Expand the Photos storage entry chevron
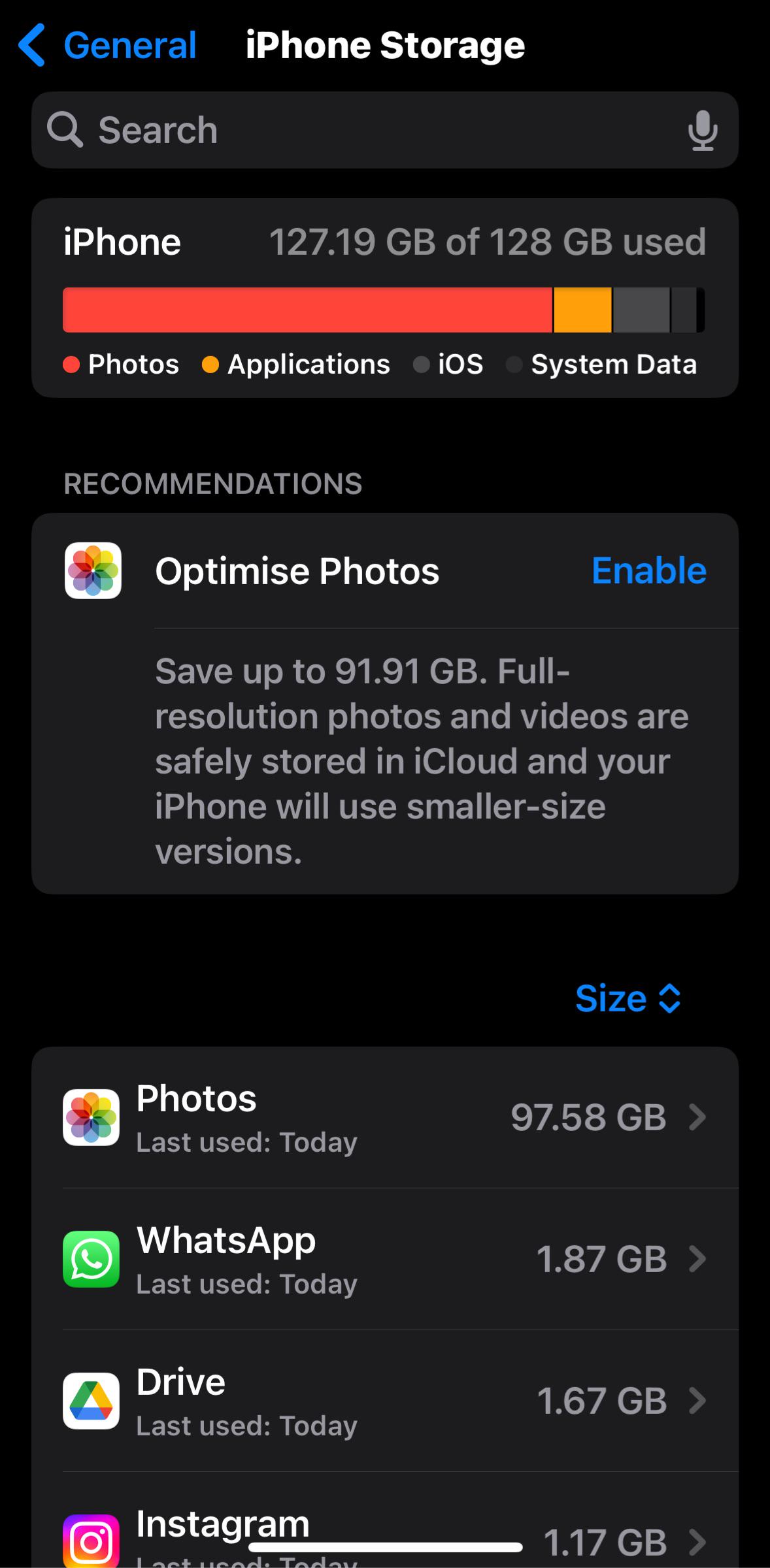This screenshot has height=1568, width=770. pos(697,1117)
